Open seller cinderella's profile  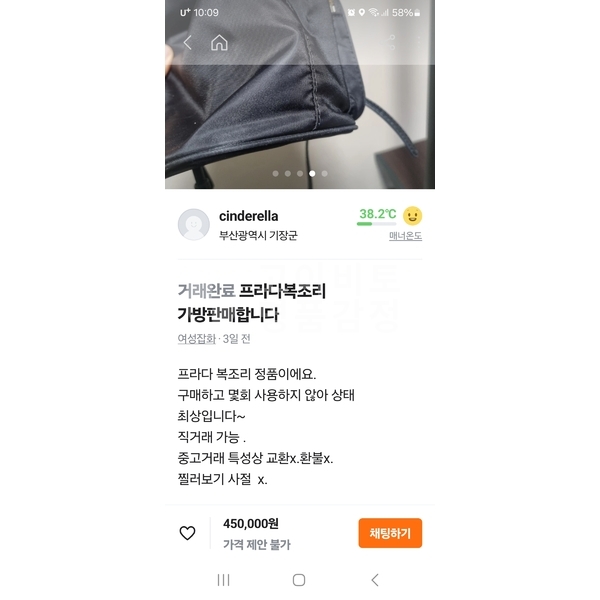(248, 216)
